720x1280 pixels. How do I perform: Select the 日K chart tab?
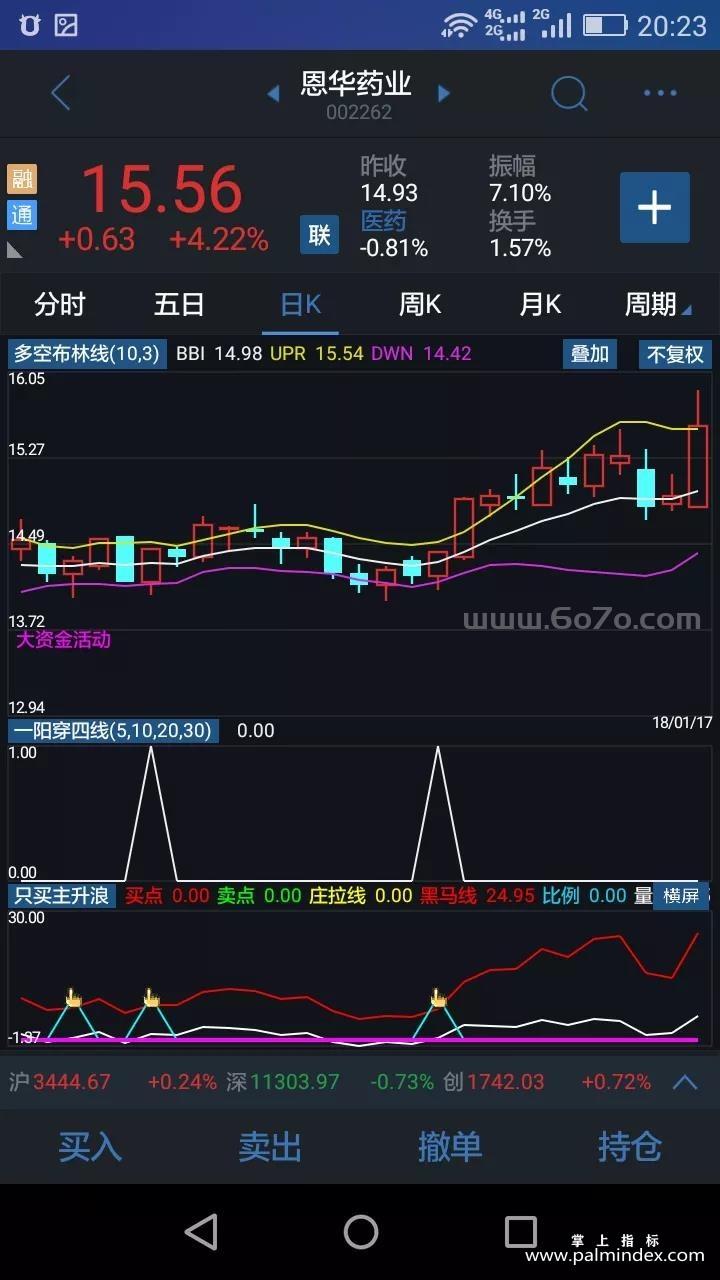click(300, 304)
